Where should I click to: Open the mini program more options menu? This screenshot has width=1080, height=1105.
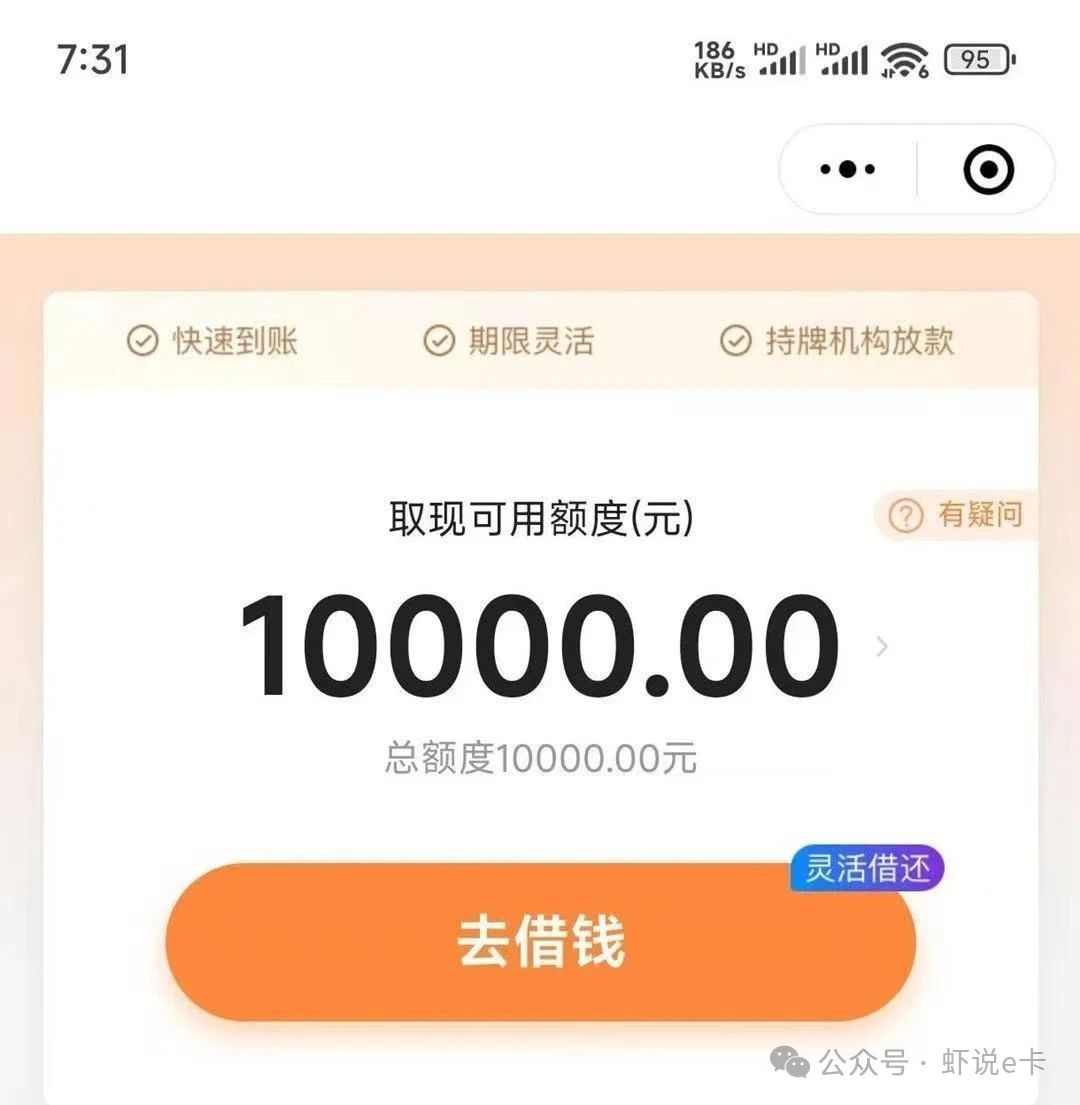click(848, 169)
